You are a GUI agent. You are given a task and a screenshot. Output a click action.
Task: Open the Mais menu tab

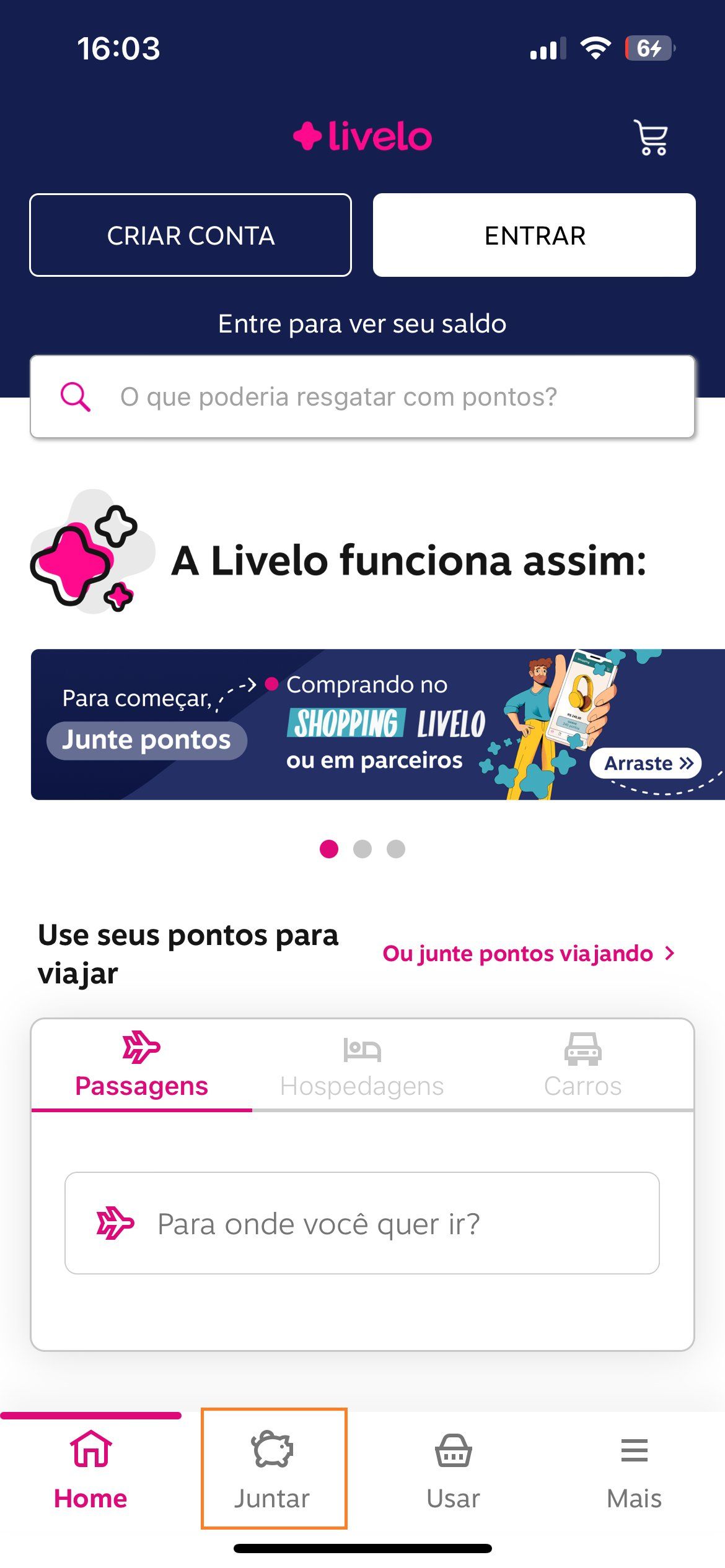[x=634, y=1470]
